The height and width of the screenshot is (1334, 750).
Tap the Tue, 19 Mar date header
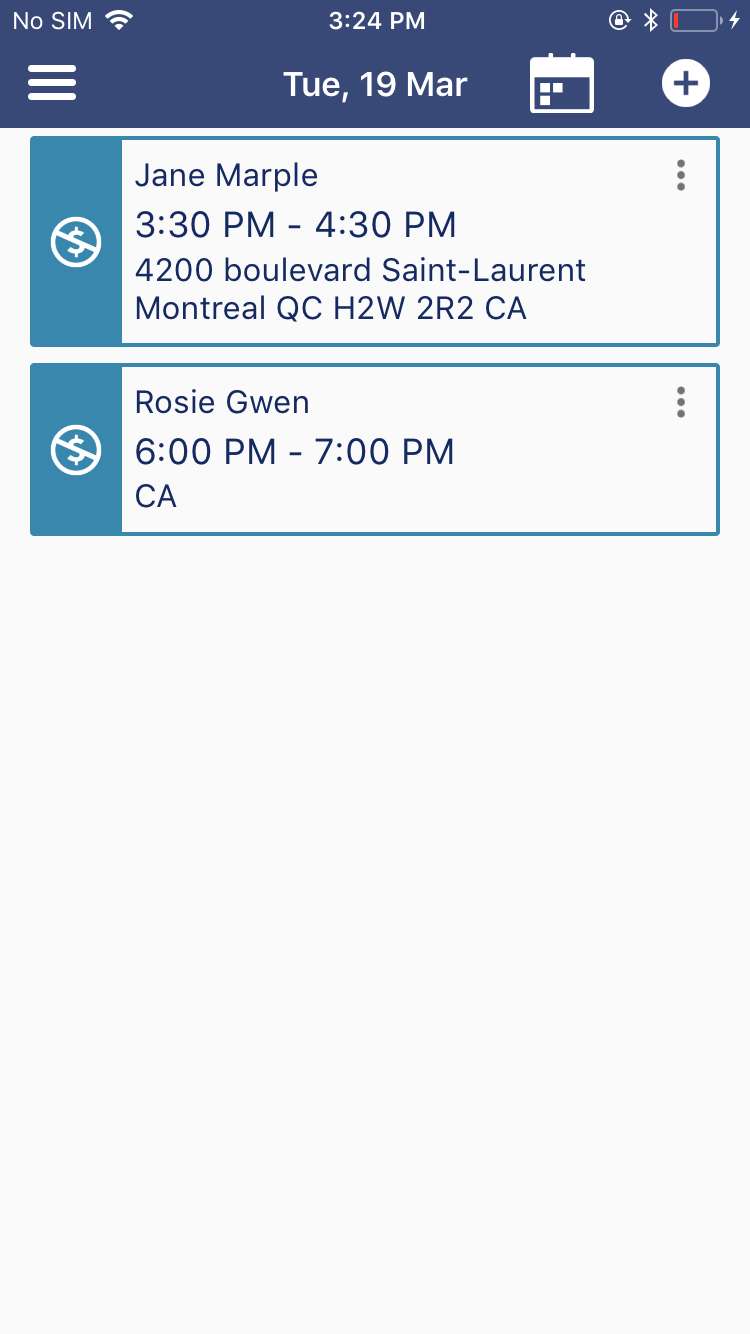375,84
